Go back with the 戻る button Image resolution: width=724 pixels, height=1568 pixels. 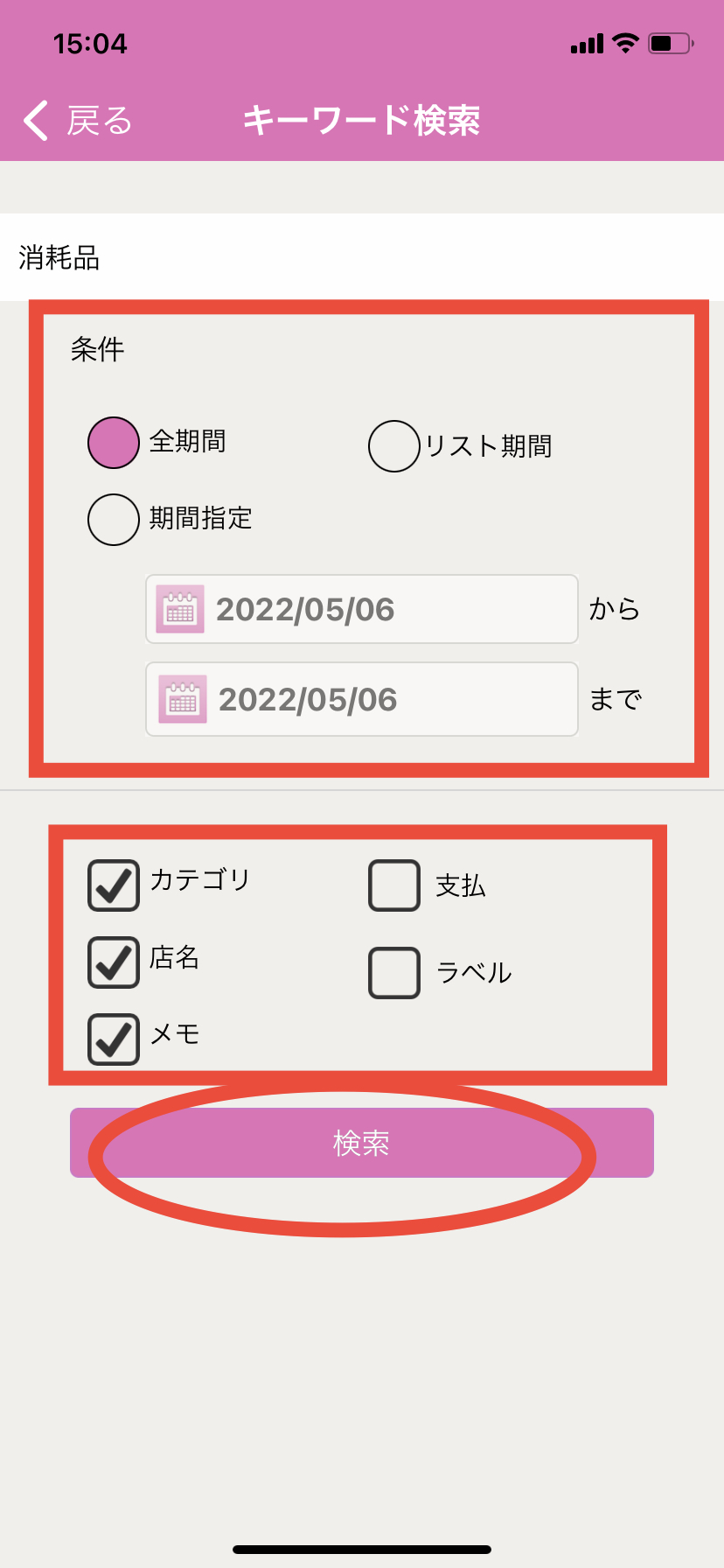pos(77,121)
